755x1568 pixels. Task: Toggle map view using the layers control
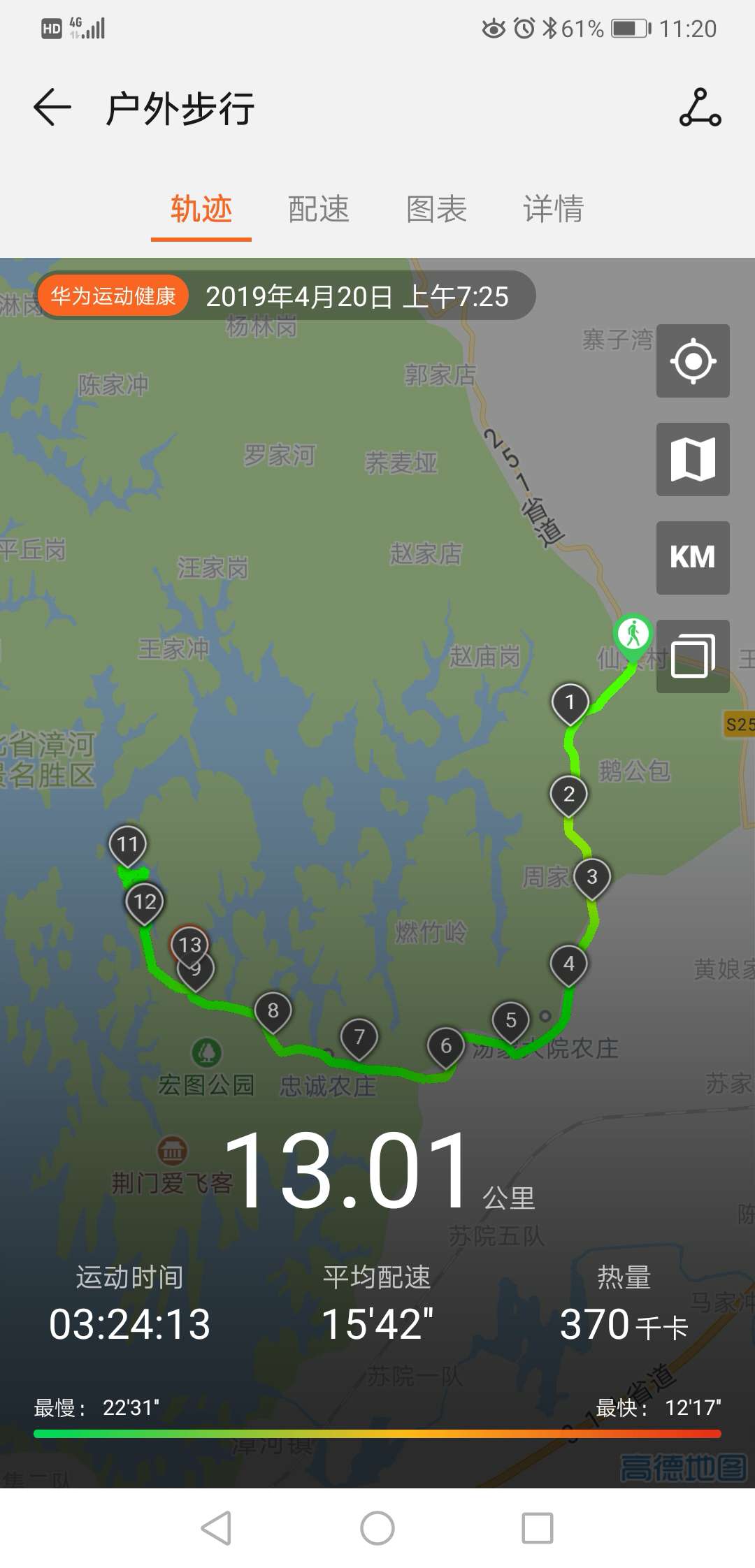(x=692, y=458)
